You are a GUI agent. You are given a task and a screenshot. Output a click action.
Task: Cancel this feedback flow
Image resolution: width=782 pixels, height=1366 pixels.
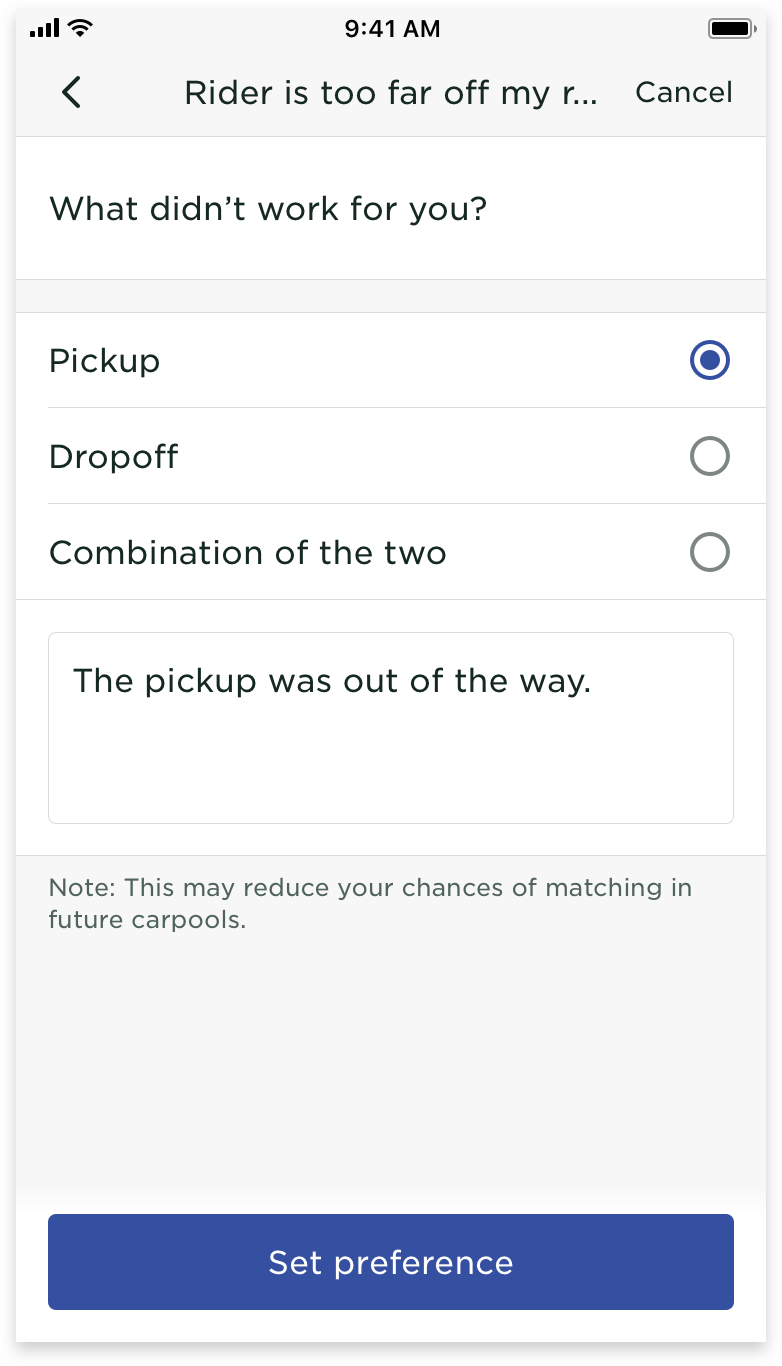point(684,92)
